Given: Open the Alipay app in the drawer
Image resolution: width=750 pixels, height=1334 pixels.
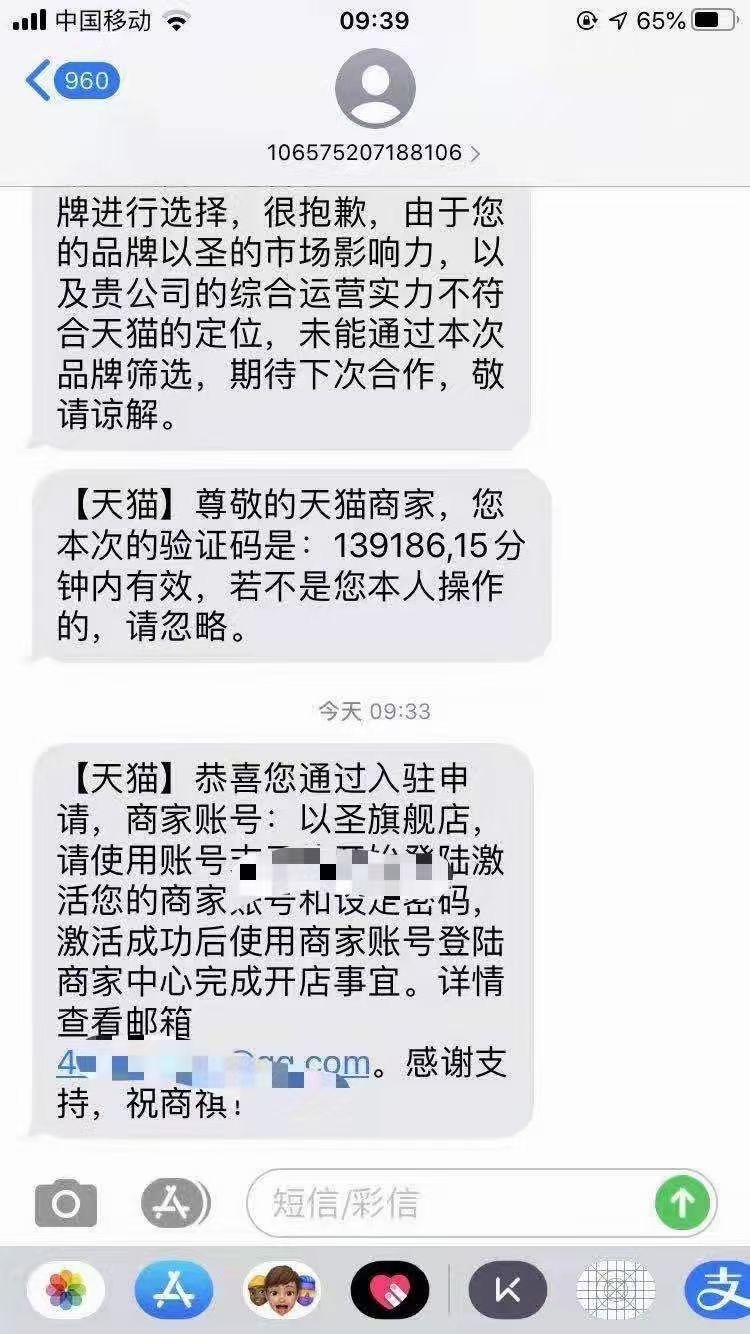Looking at the screenshot, I should click(x=720, y=1290).
